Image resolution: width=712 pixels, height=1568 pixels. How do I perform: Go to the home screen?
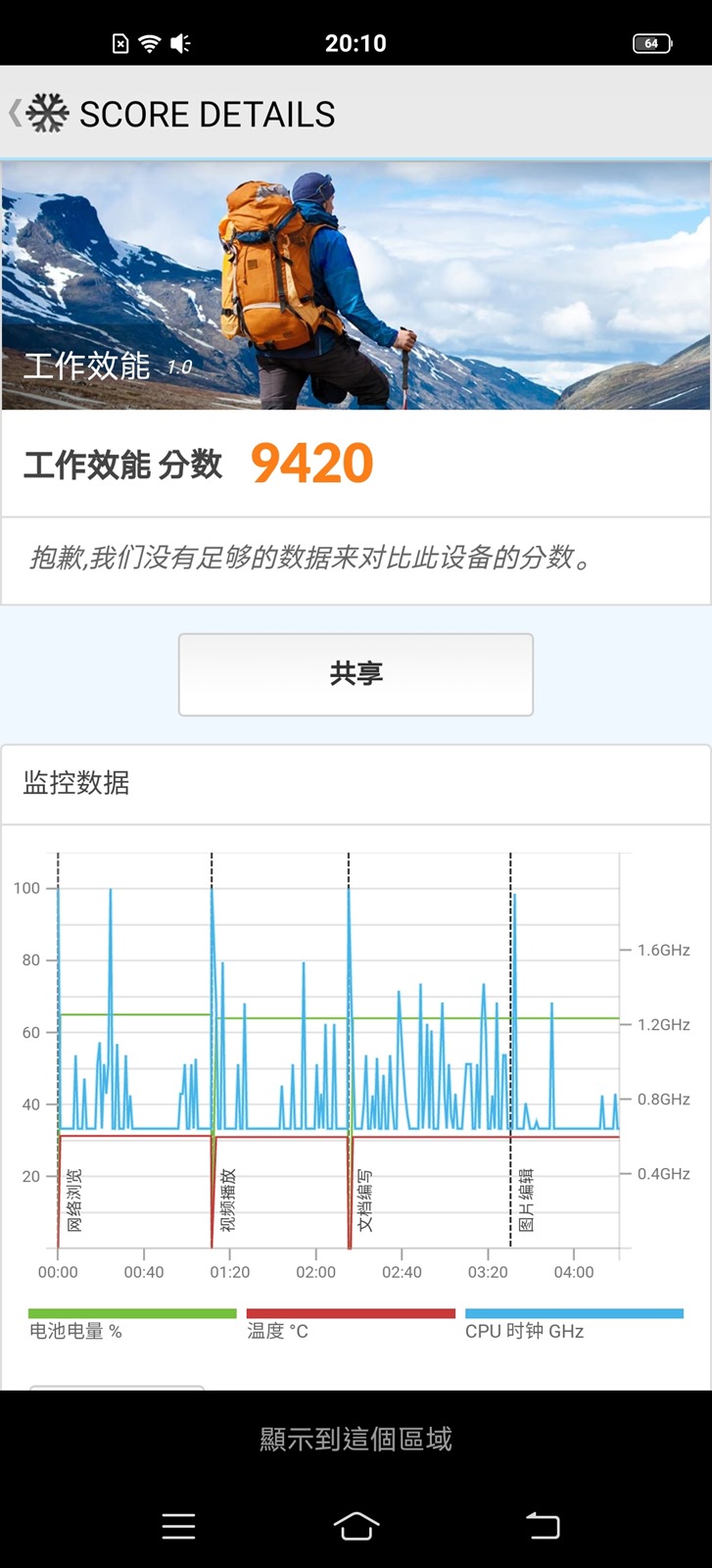click(x=356, y=1526)
